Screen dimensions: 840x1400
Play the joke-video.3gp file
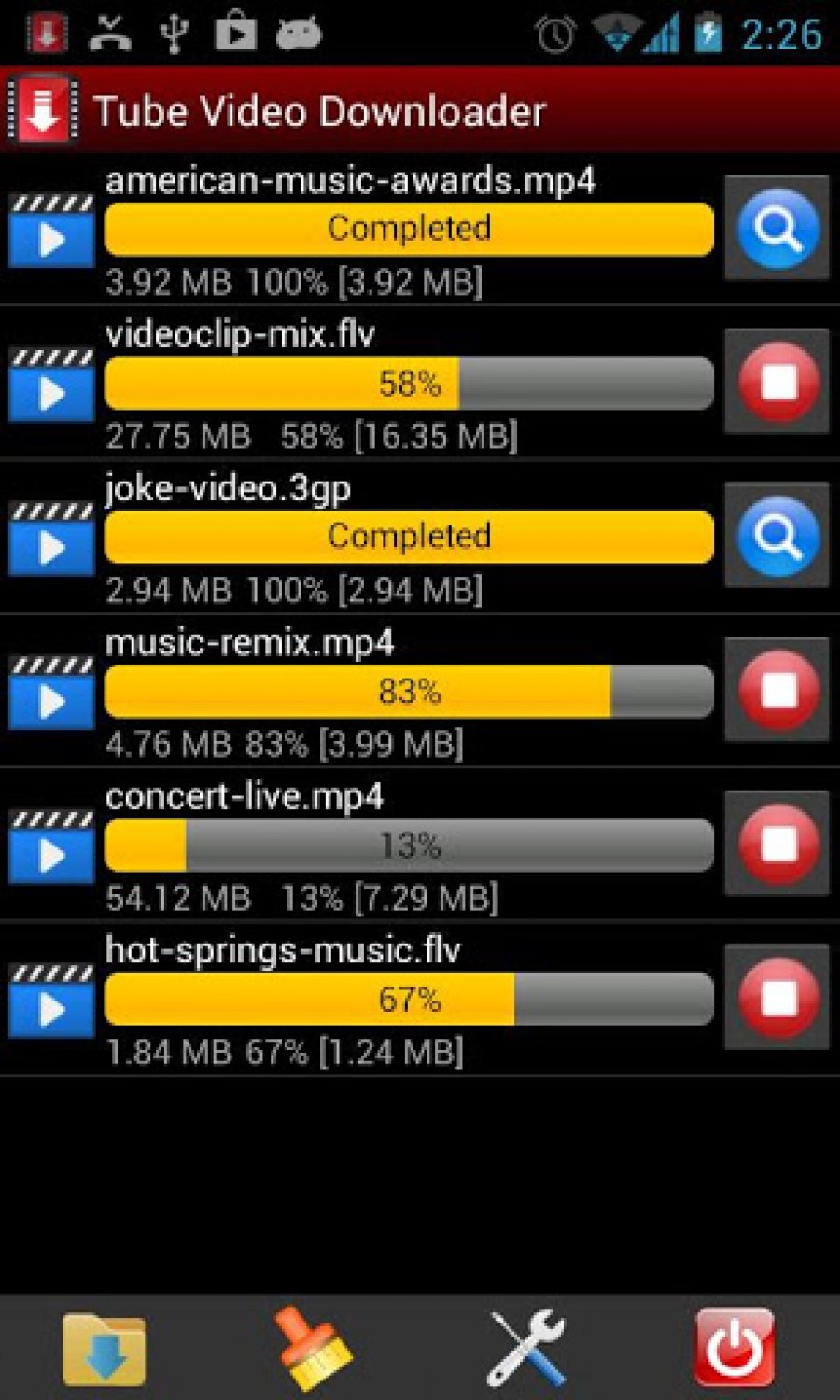[49, 539]
